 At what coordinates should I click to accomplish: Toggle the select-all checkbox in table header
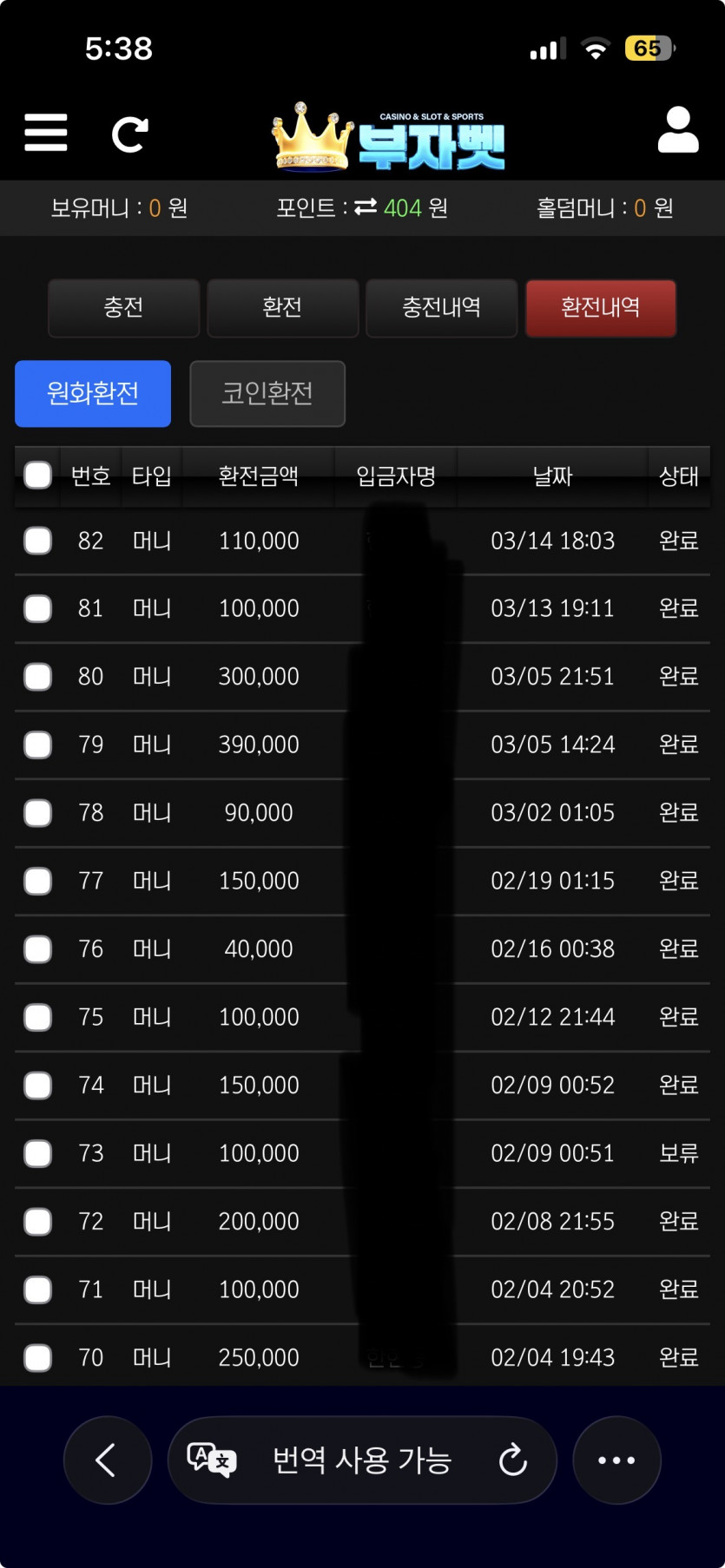(x=37, y=475)
